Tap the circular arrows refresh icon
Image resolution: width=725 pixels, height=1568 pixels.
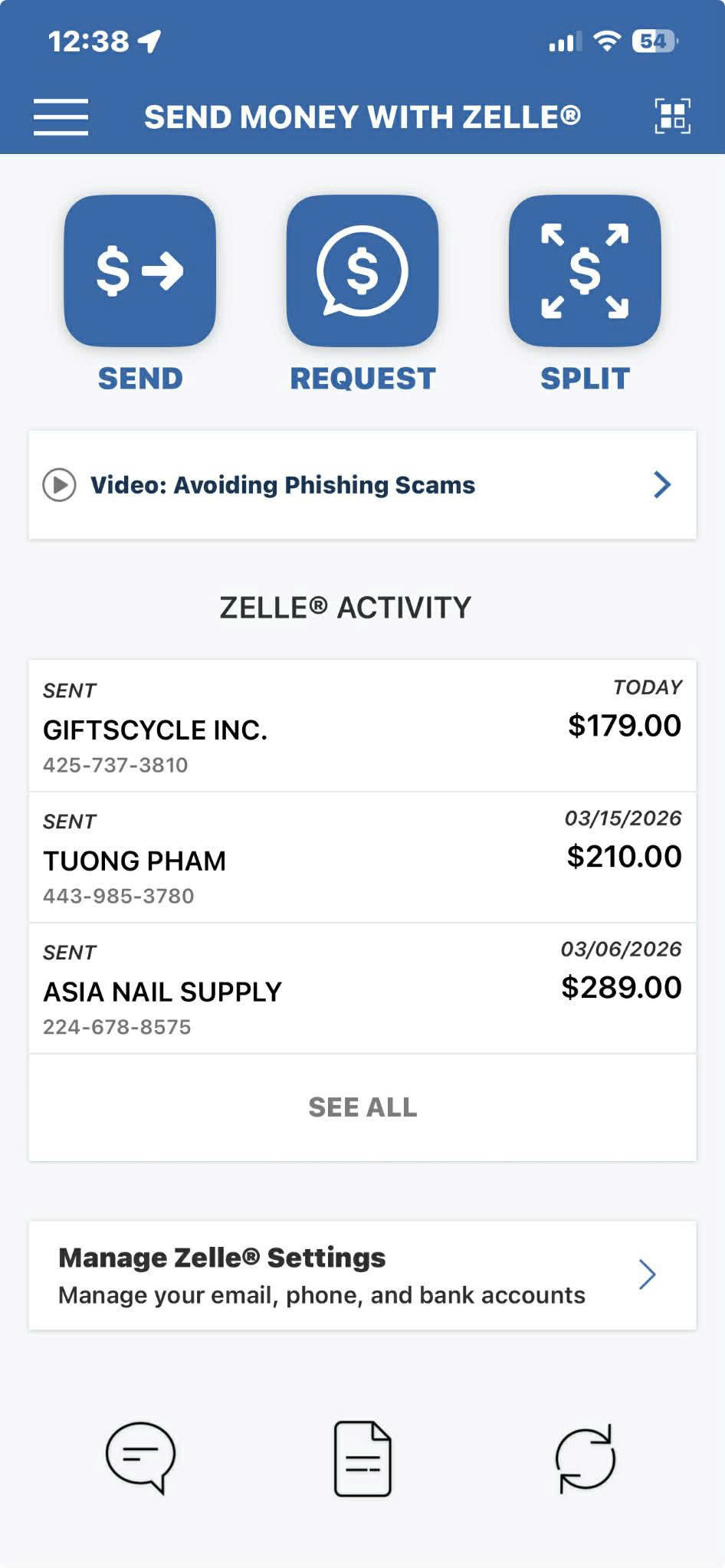[x=585, y=1458]
